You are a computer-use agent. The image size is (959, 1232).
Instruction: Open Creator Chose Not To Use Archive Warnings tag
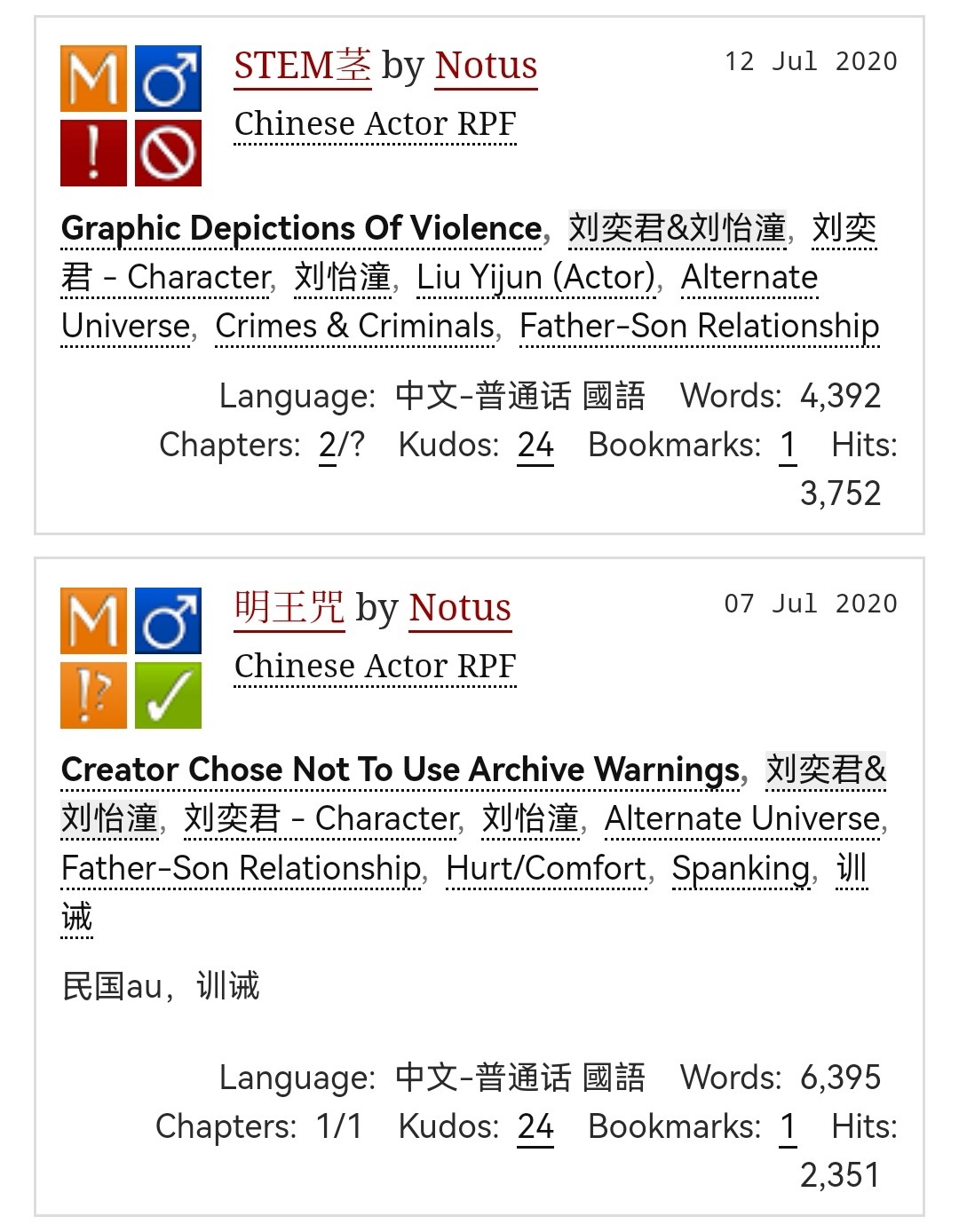[x=400, y=770]
